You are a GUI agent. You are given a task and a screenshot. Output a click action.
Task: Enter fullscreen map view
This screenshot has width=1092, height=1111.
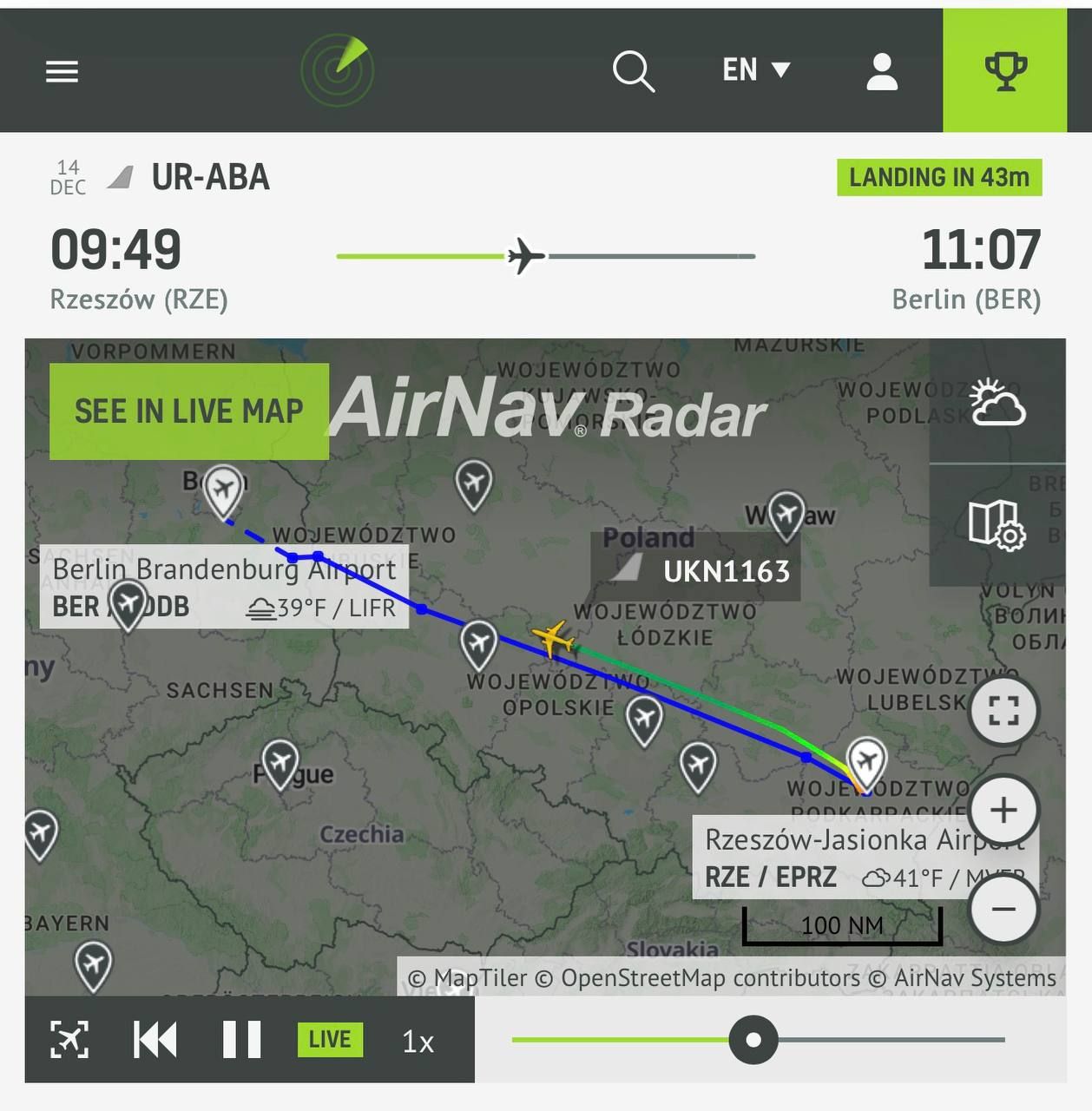tap(1003, 712)
